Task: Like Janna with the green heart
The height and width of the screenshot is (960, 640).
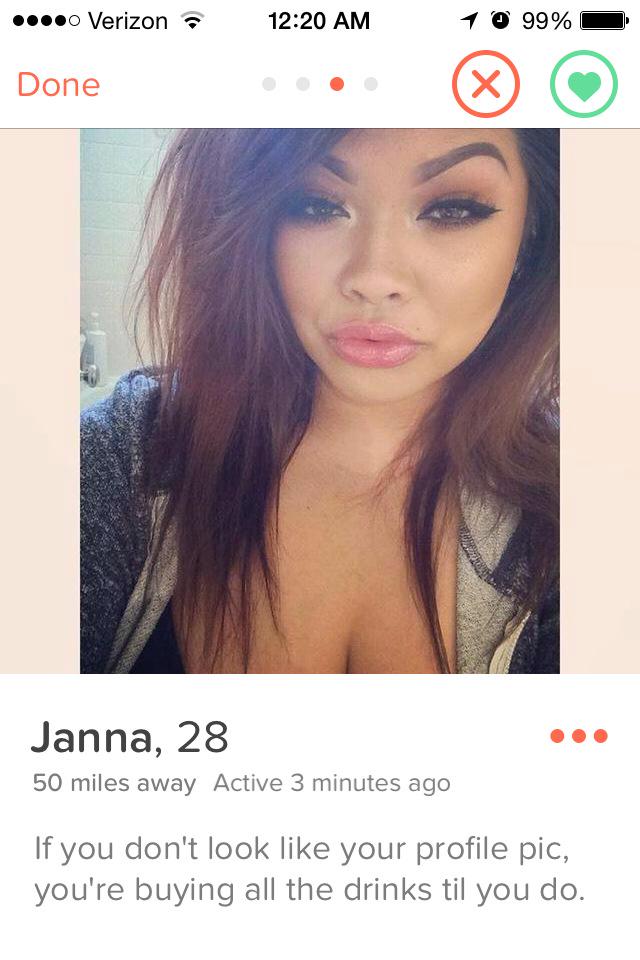Action: (584, 84)
